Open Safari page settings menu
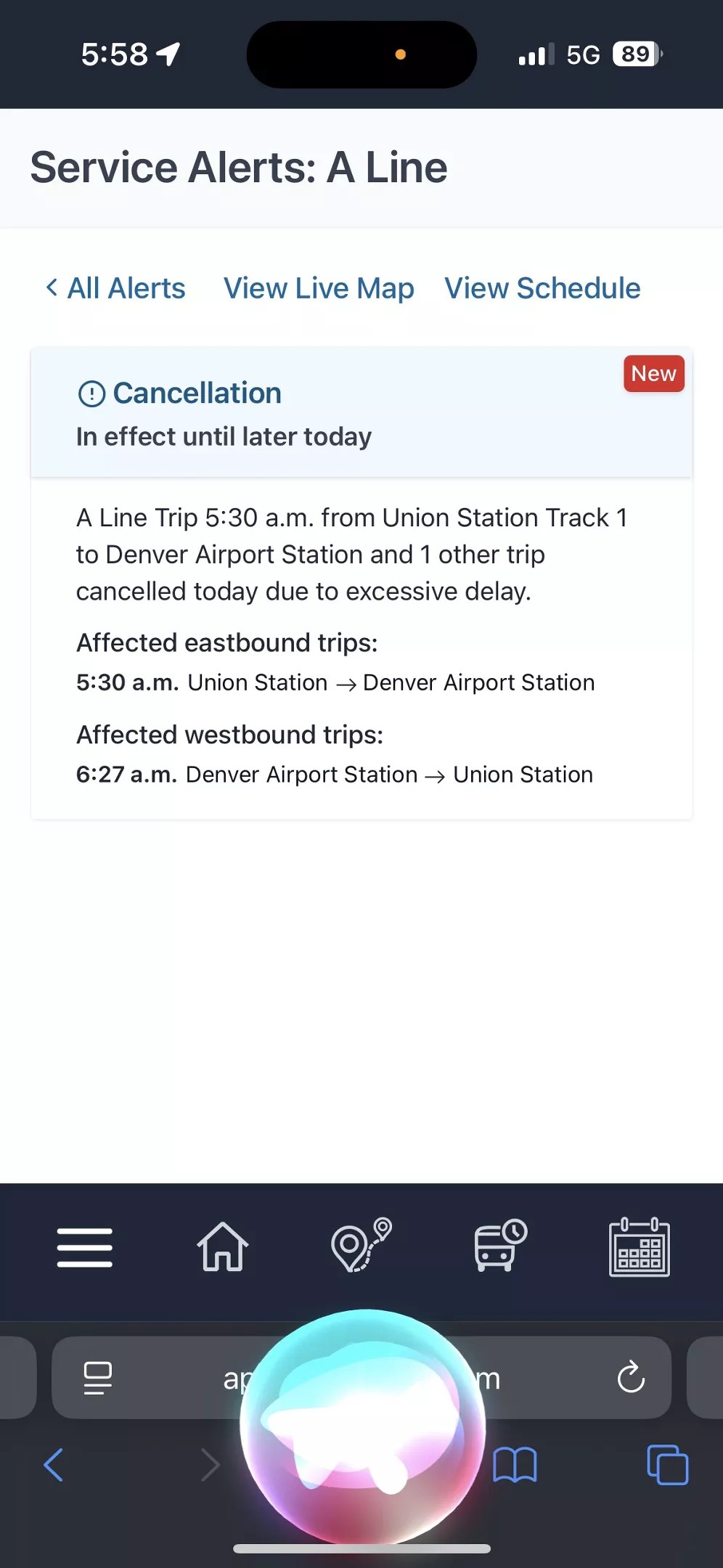Screen dimensions: 723x1568 (x=98, y=1378)
